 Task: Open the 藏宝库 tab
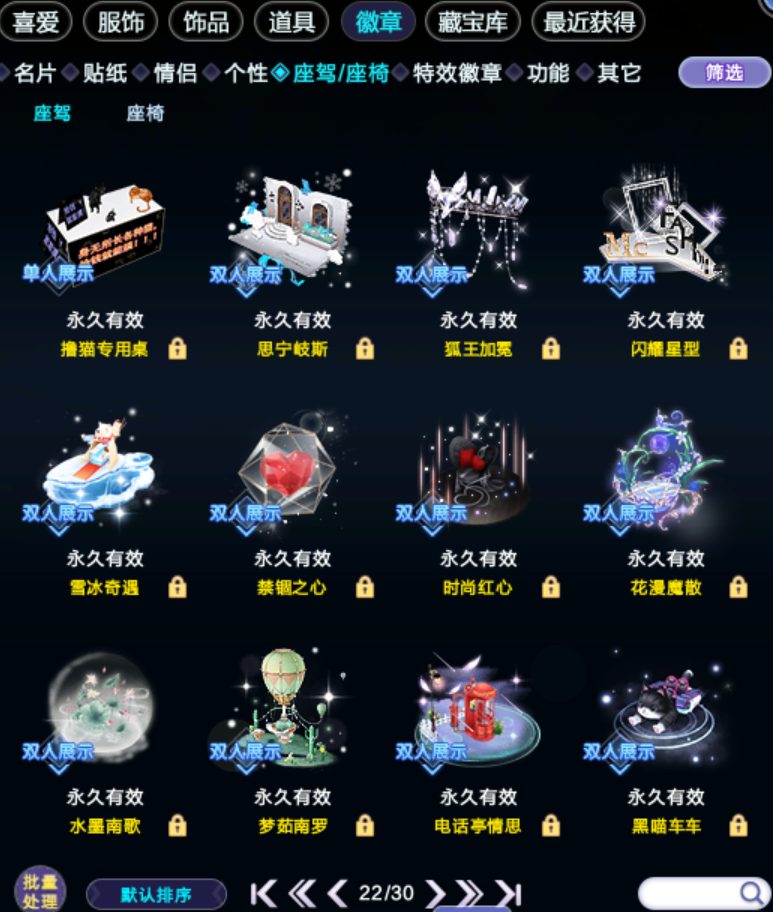(472, 22)
